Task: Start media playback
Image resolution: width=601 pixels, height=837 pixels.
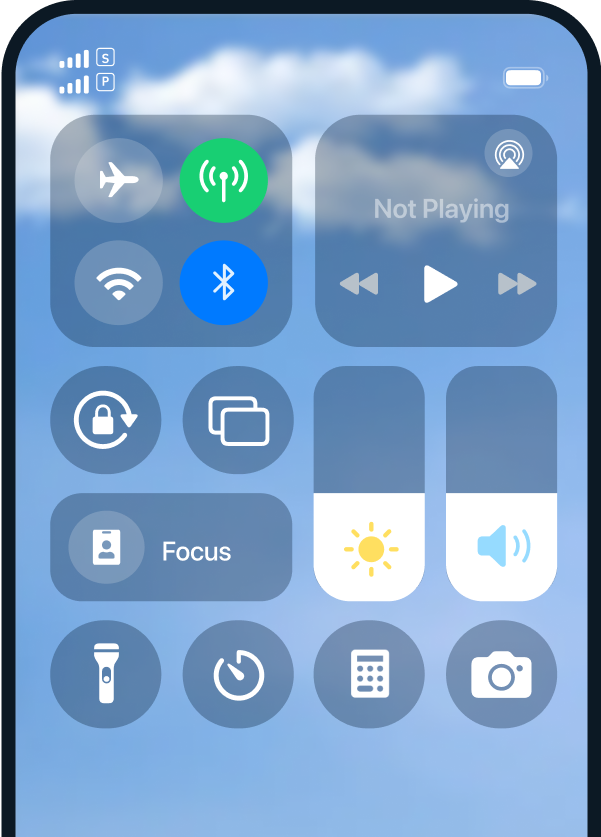Action: [x=438, y=284]
